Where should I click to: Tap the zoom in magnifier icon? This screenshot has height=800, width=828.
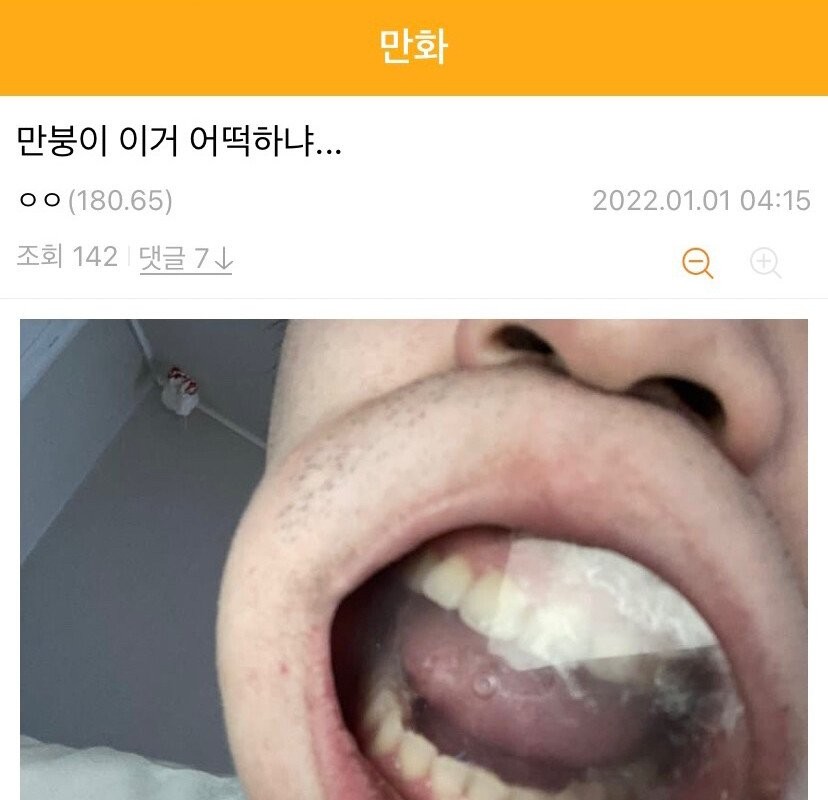(x=765, y=263)
